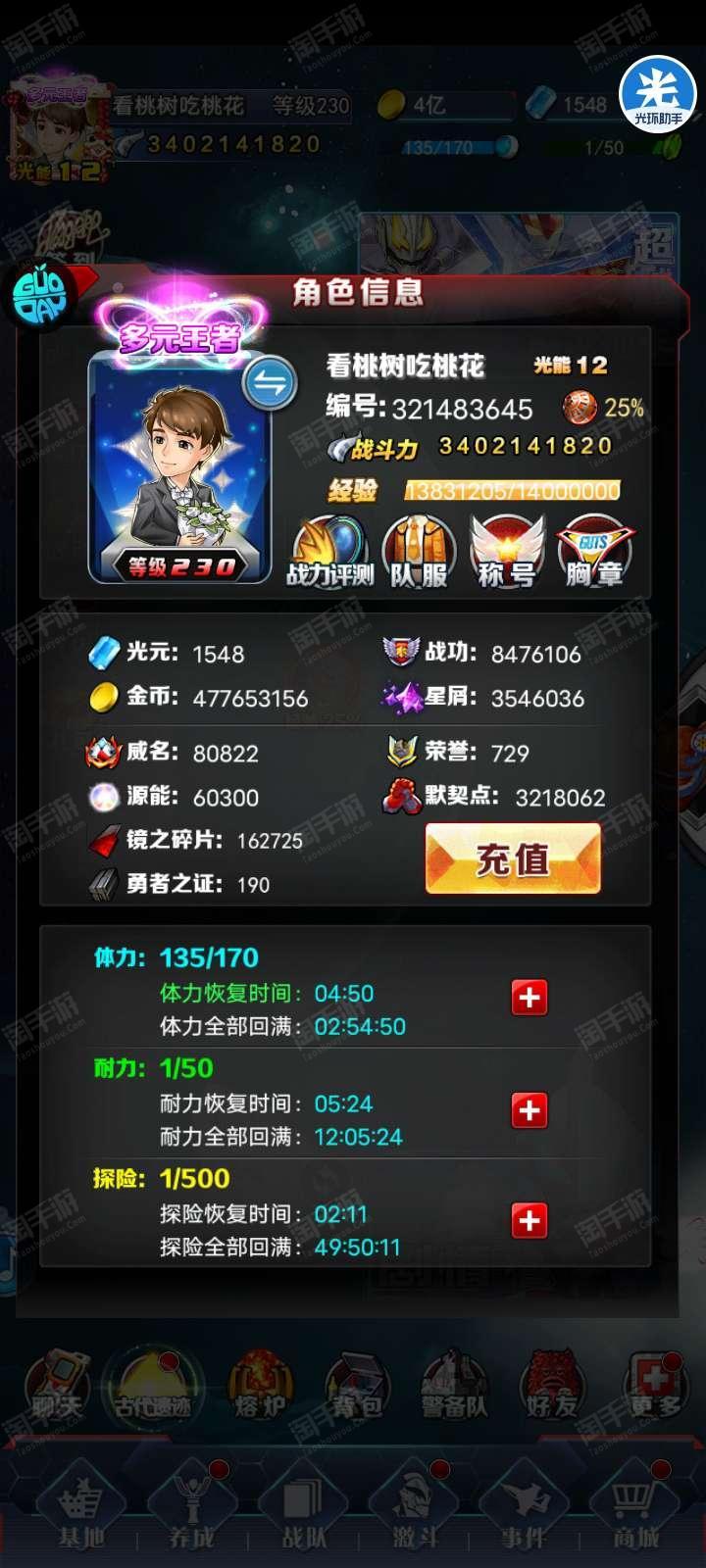Viewport: 706px width, 1568px height.
Task: Tap the 充值 recharge button
Action: coord(513,858)
